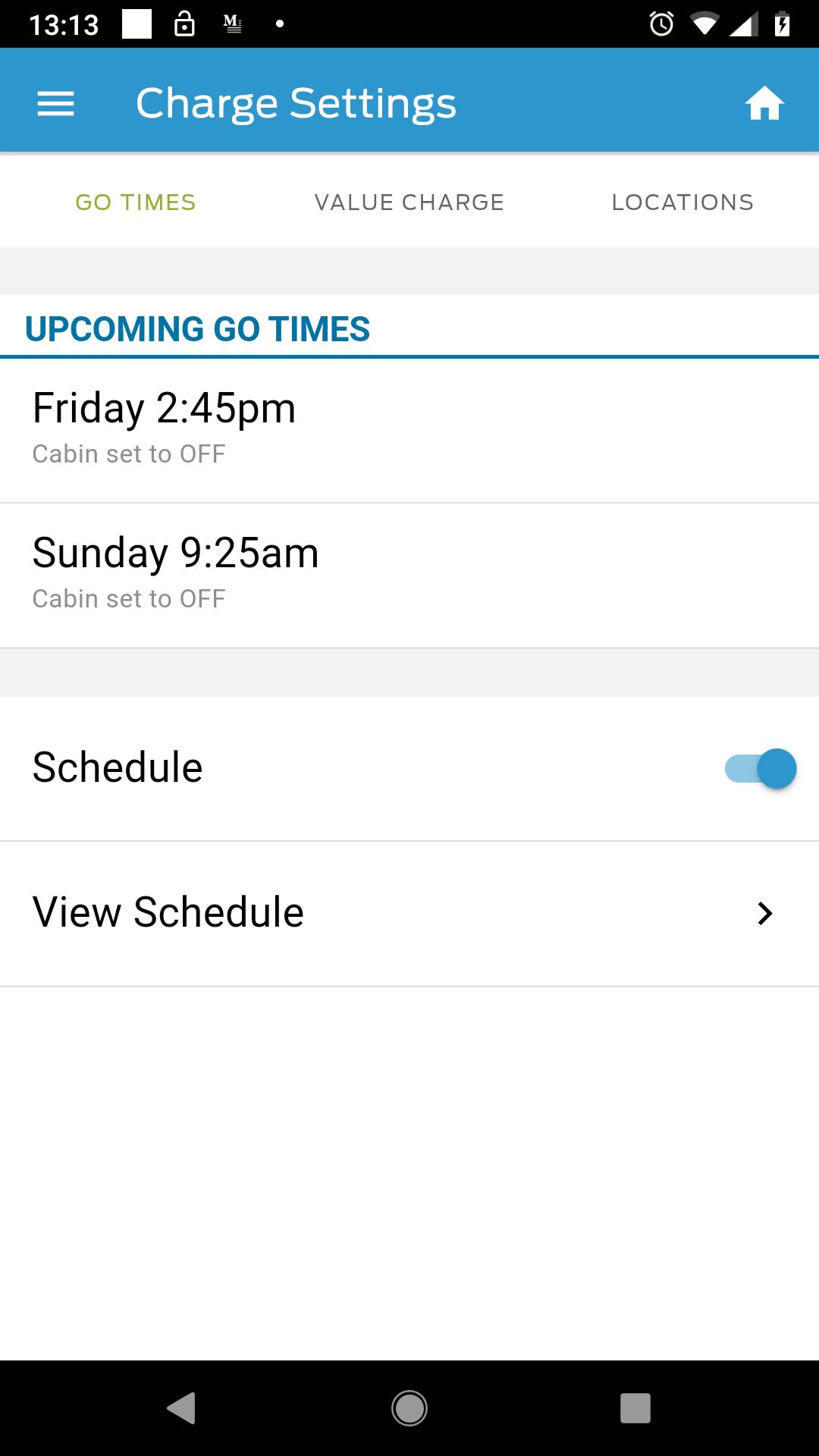Screen dimensions: 819x1456
Task: Open the recent apps overview
Action: click(635, 1408)
